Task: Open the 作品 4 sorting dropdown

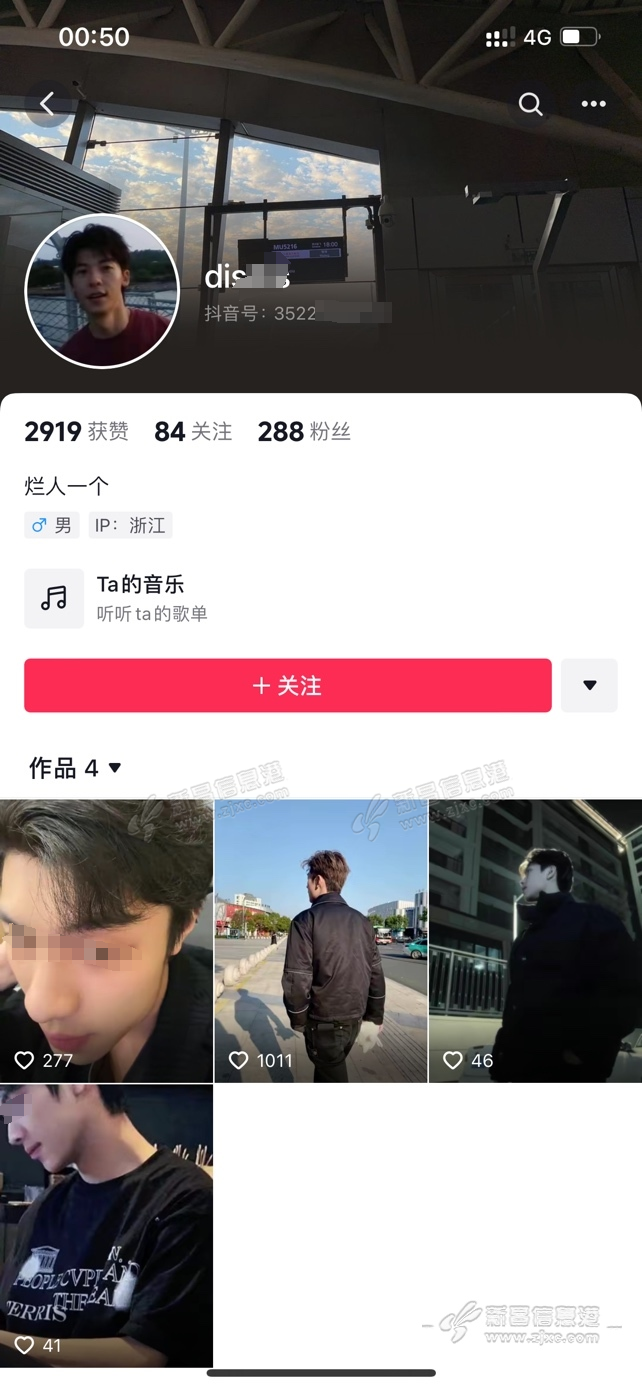Action: click(x=76, y=768)
